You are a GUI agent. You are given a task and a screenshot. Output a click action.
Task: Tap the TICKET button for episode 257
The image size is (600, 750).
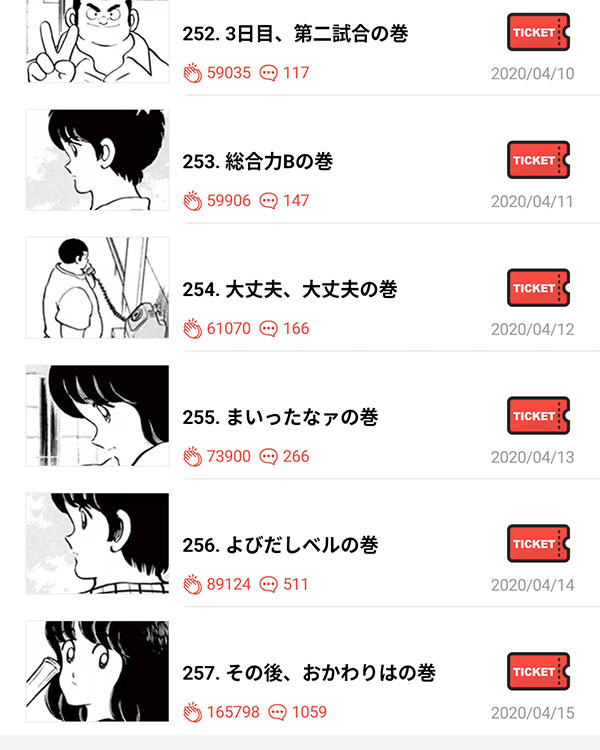[538, 672]
